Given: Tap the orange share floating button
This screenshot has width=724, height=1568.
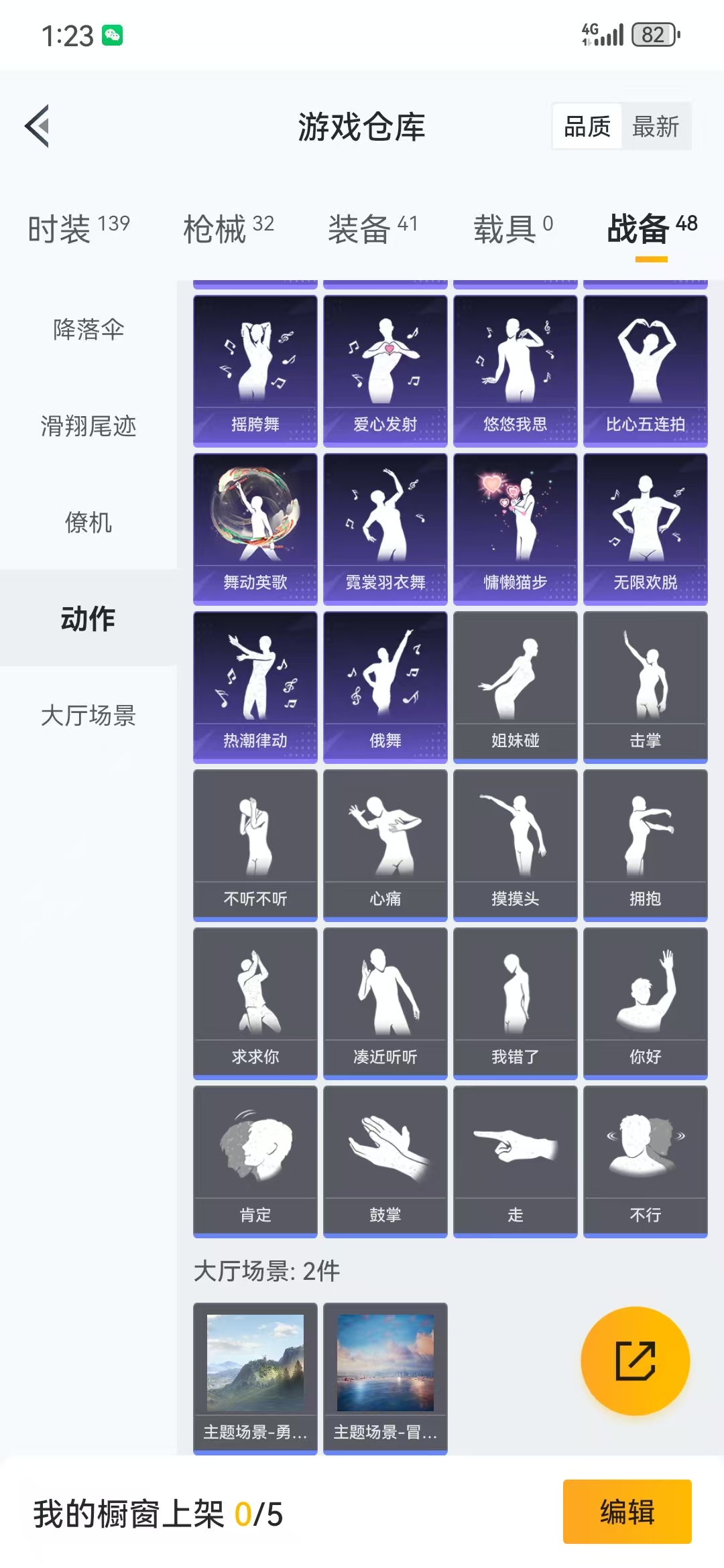Looking at the screenshot, I should pyautogui.click(x=636, y=1361).
